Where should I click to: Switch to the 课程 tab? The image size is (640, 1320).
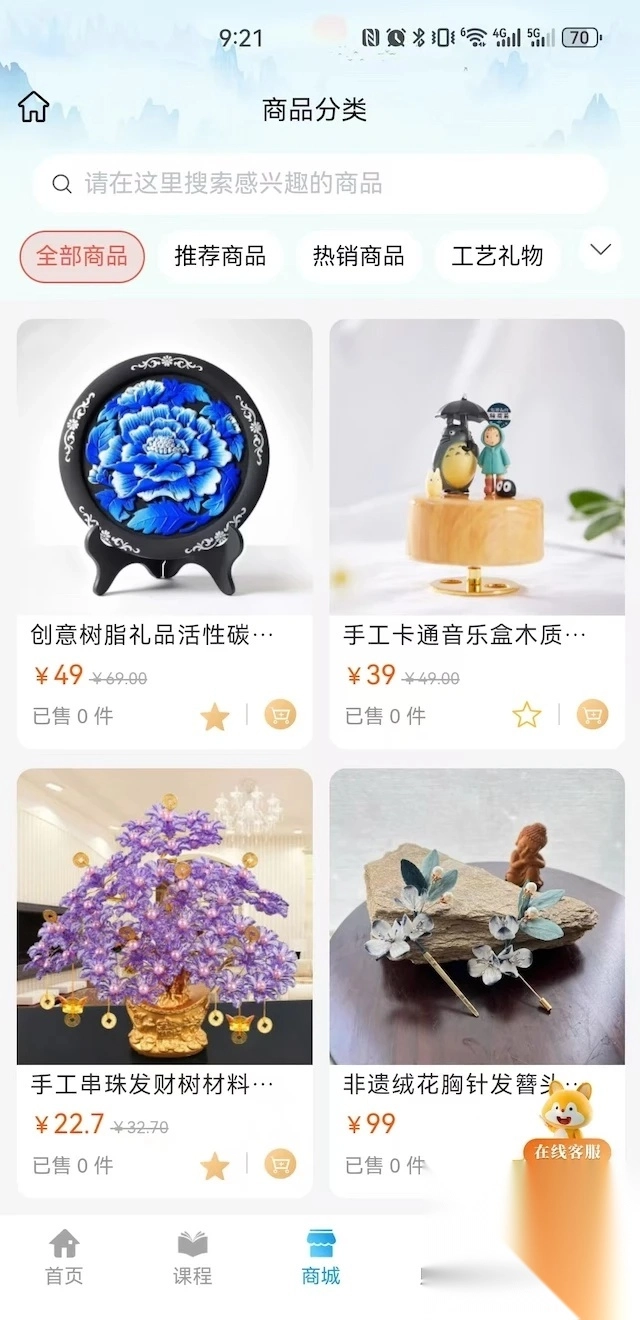(x=192, y=1257)
